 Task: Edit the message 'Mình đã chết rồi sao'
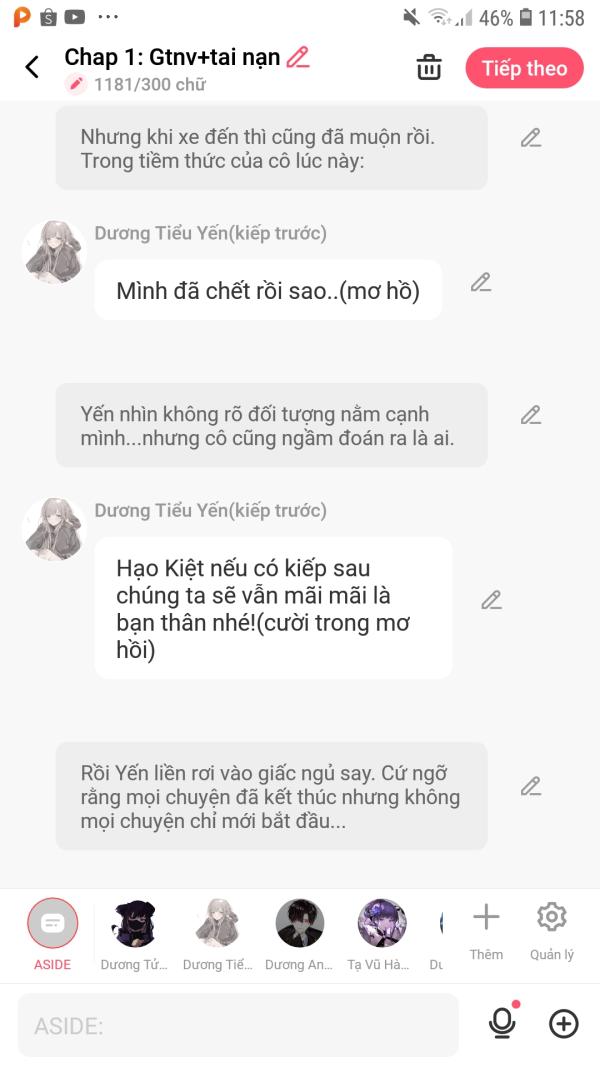pyautogui.click(x=481, y=283)
